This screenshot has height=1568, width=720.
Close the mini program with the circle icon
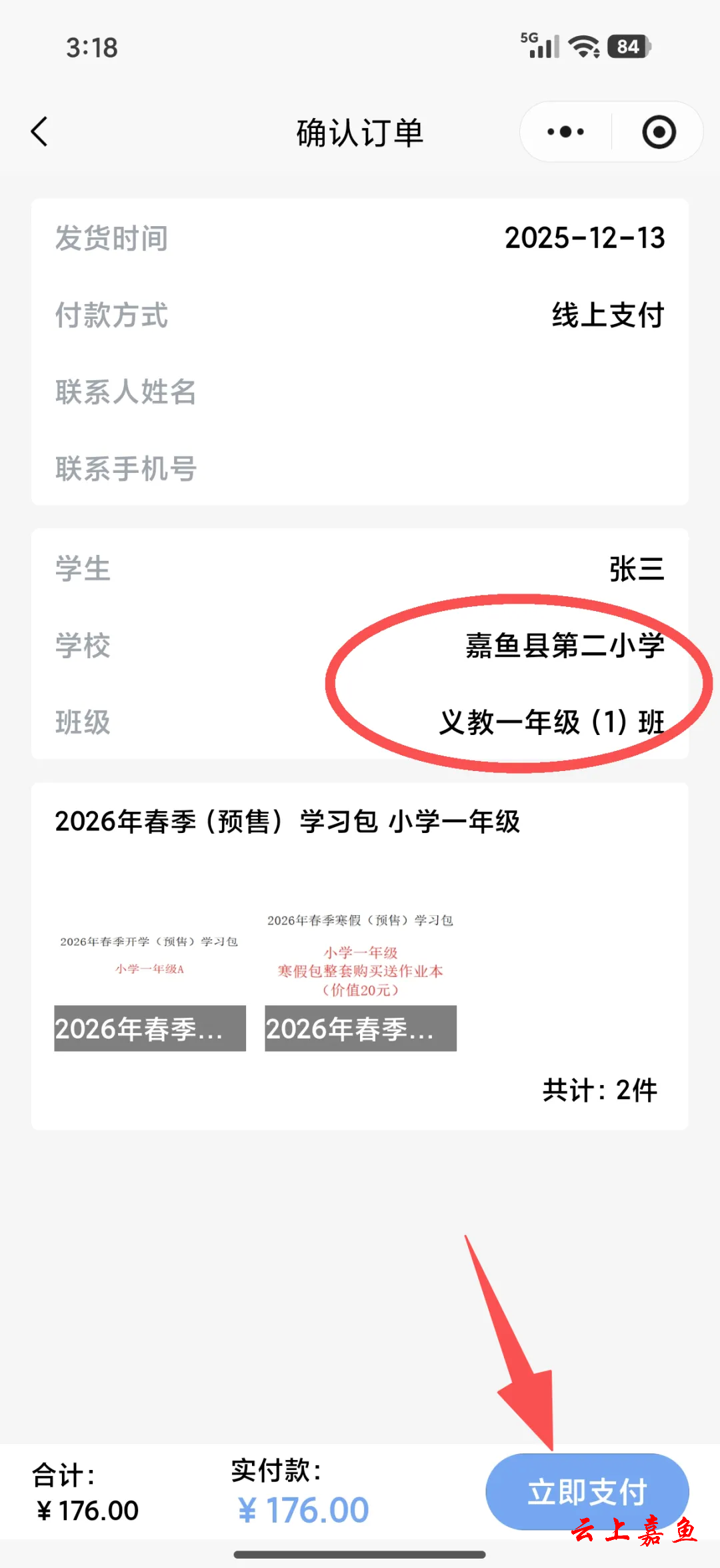click(659, 132)
